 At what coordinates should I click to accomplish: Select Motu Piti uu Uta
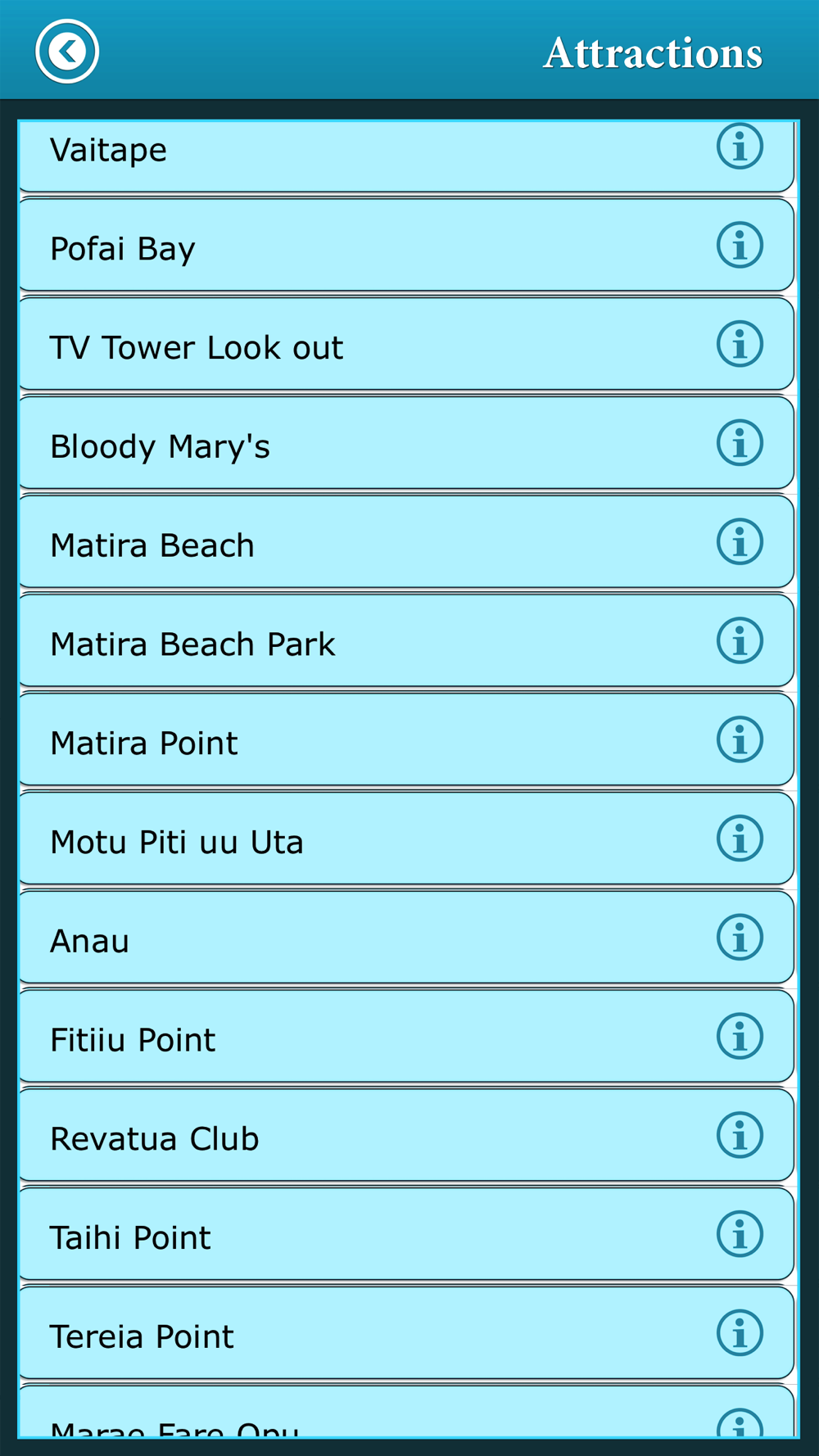[x=406, y=839]
